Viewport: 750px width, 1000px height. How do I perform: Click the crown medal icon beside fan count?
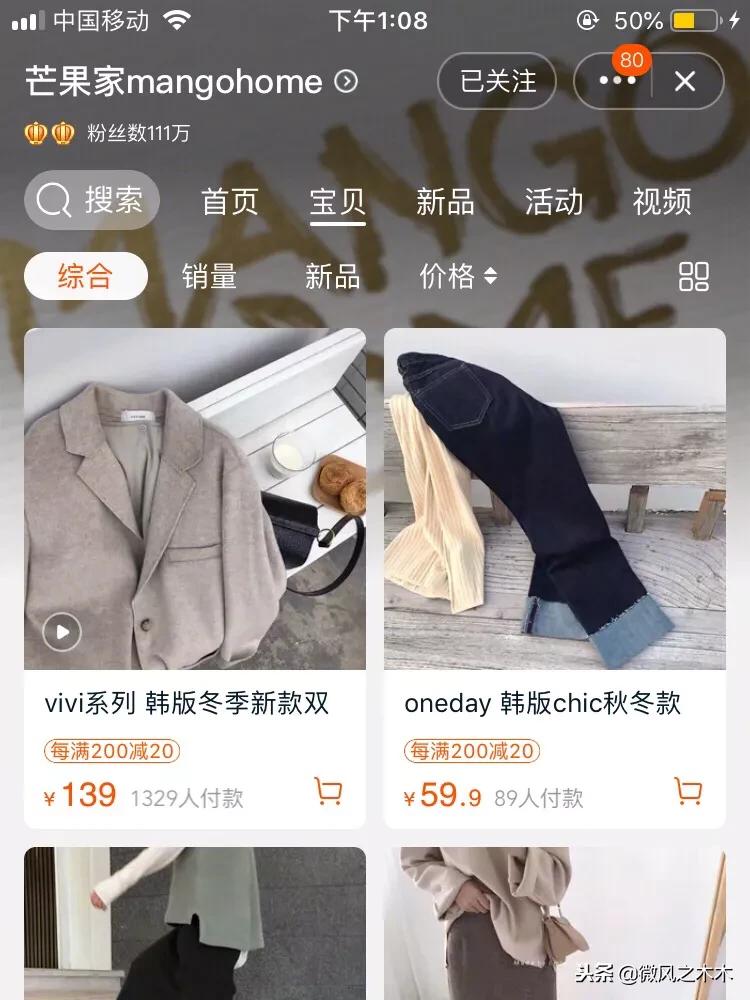pos(34,131)
